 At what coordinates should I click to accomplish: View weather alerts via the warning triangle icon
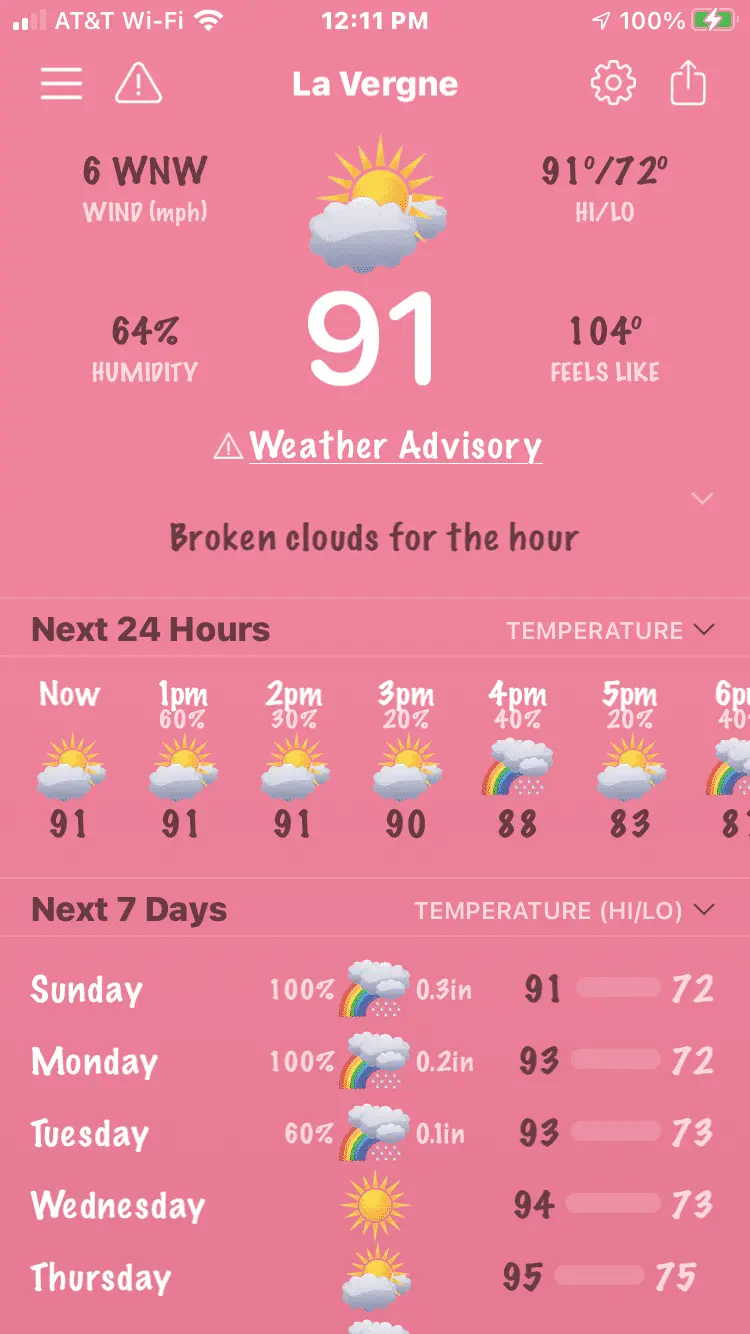click(139, 84)
